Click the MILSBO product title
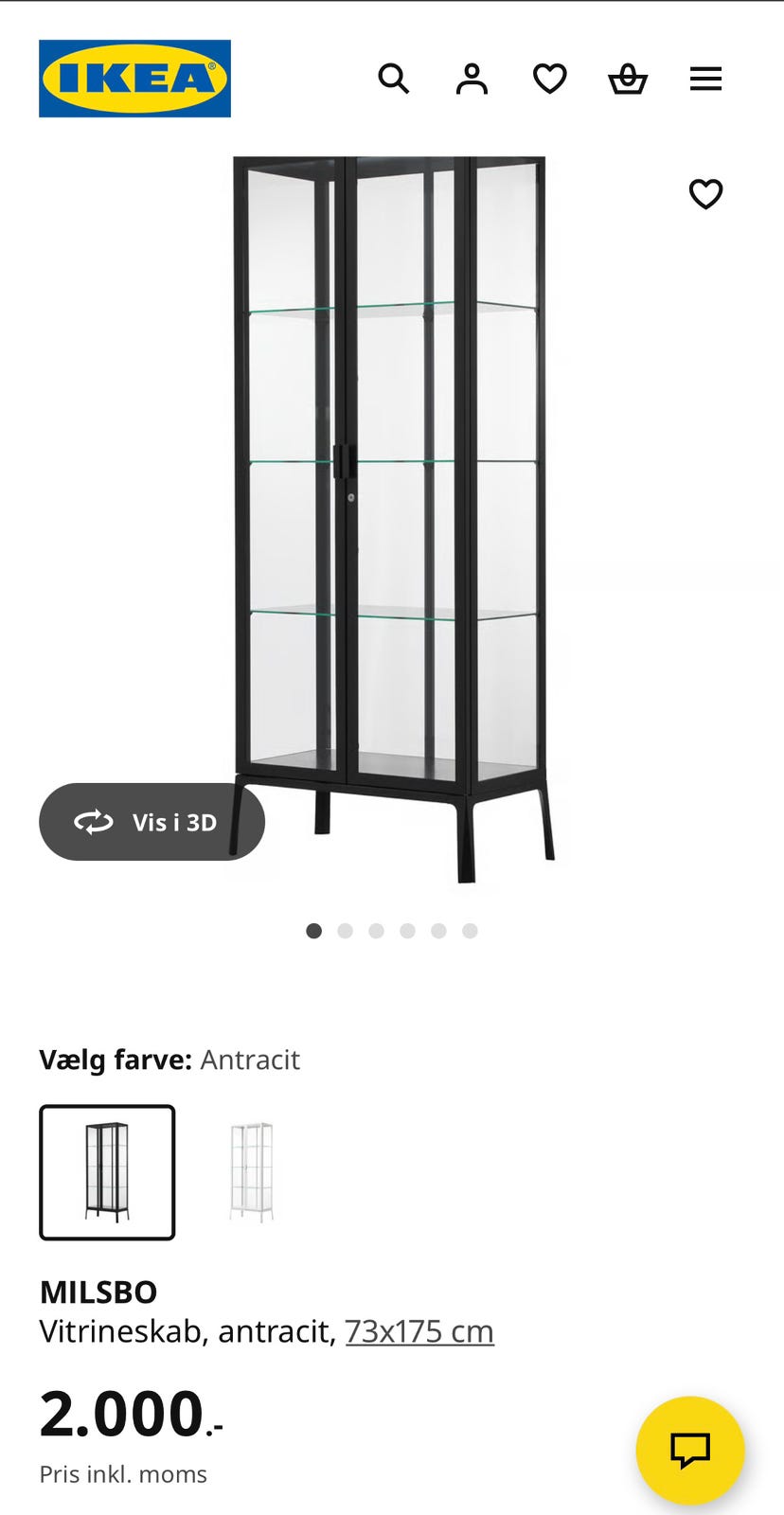This screenshot has width=784, height=1515. [98, 1291]
